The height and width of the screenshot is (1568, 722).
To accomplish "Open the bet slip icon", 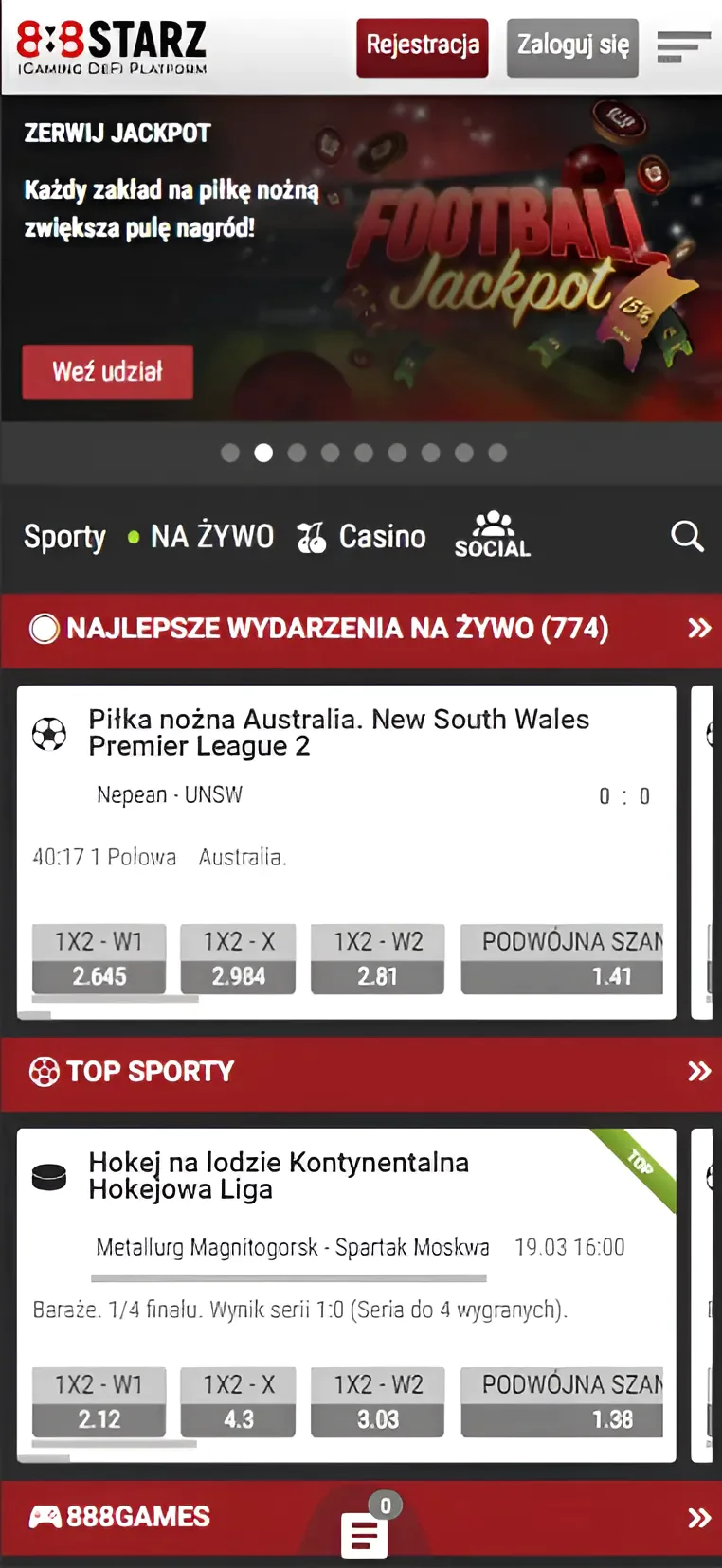I will point(365,1534).
